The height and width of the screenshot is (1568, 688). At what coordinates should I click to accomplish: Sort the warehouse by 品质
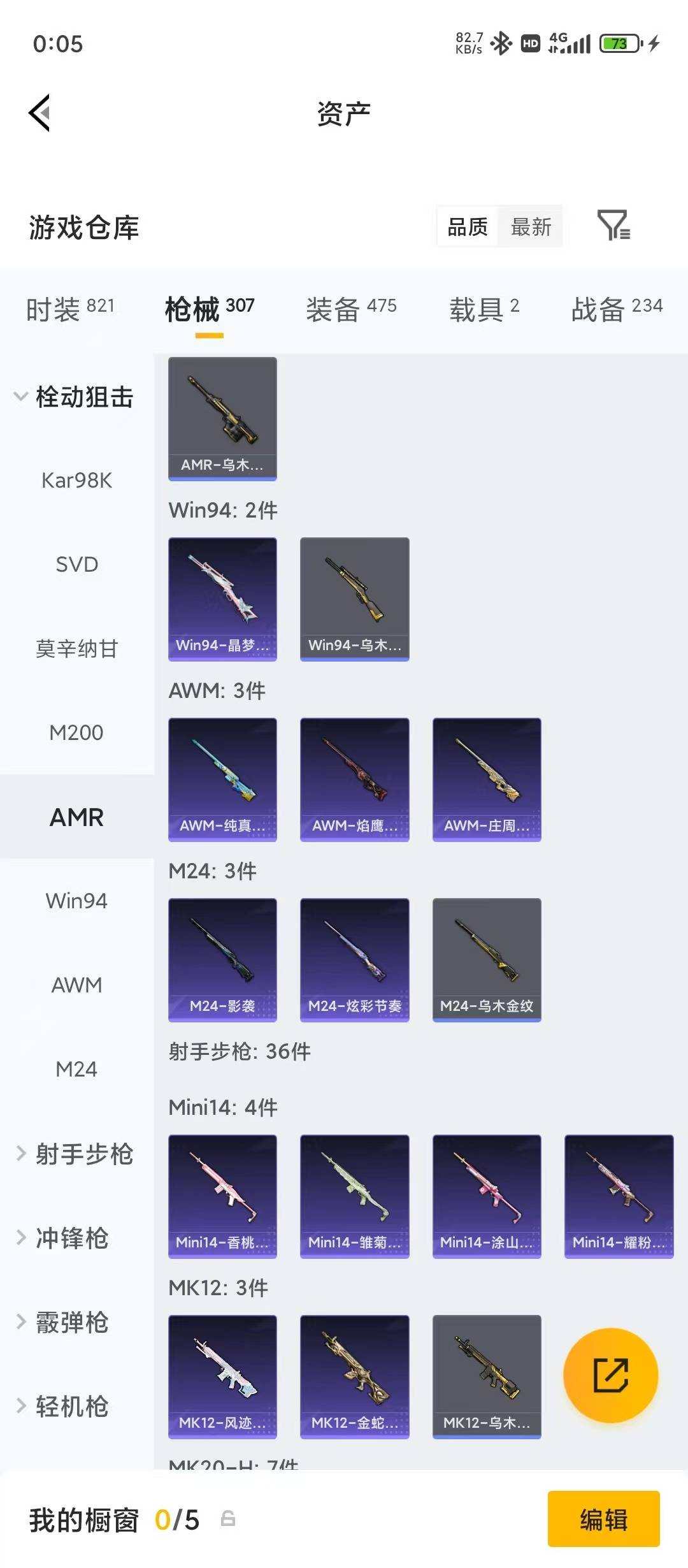pyautogui.click(x=468, y=227)
